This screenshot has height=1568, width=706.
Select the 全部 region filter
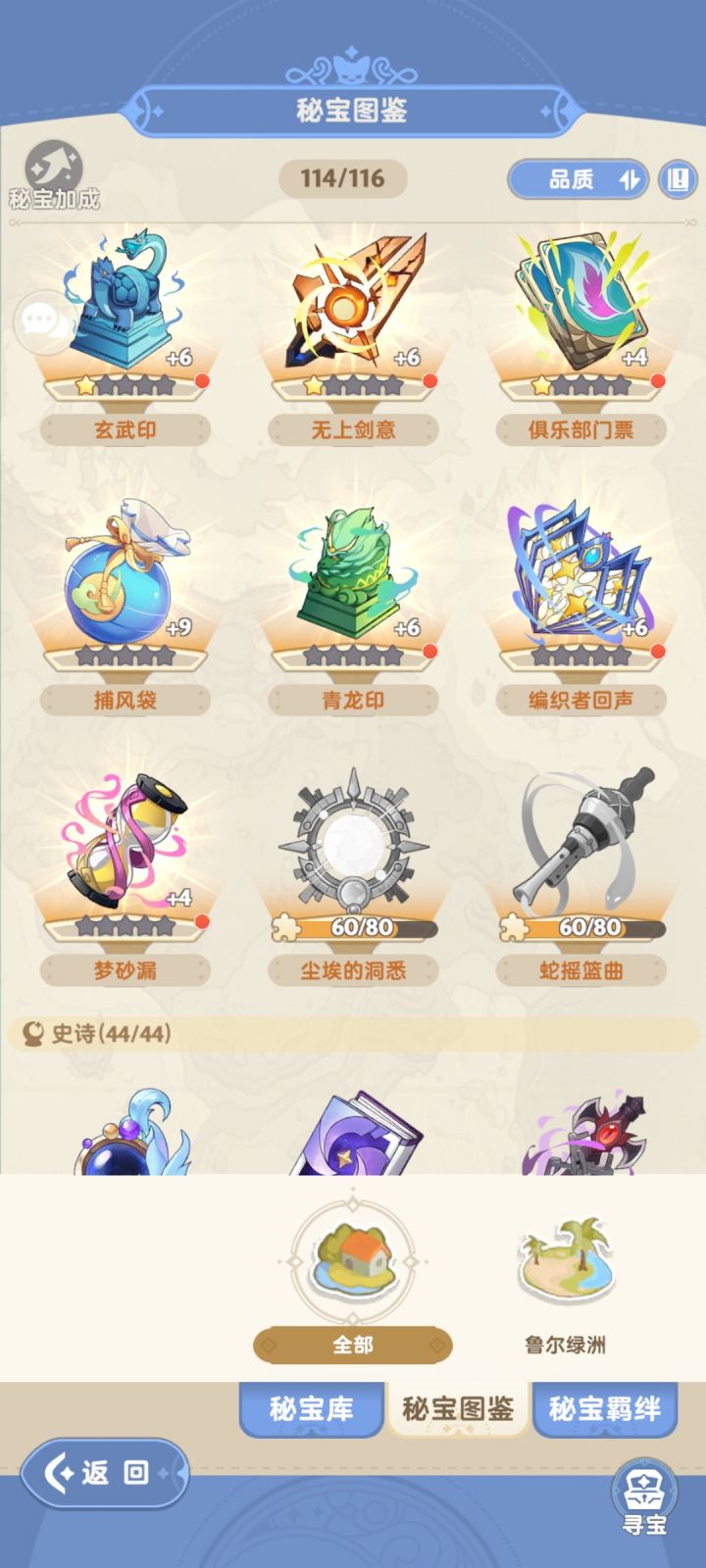352,1347
